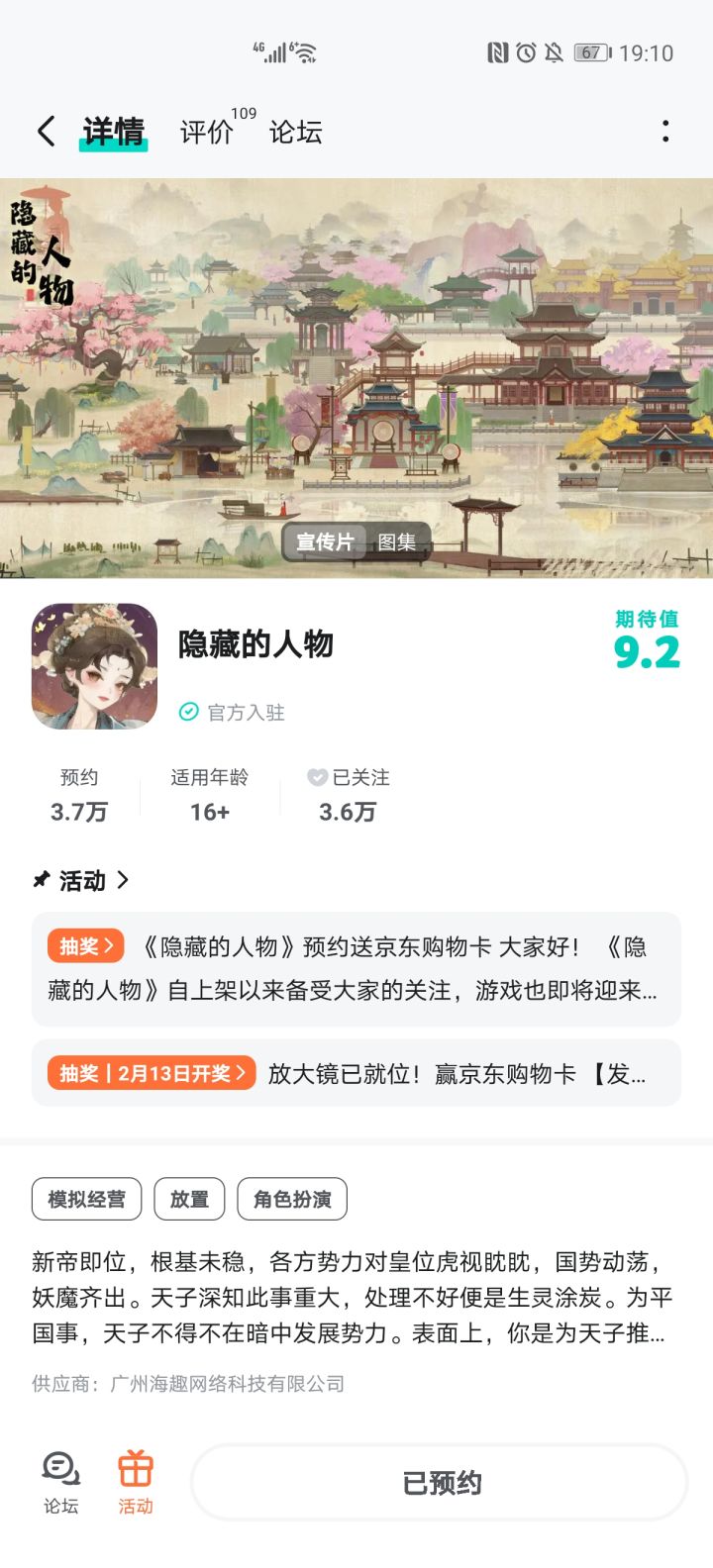
Task: Open the 模拟经营 tag
Action: point(87,1199)
